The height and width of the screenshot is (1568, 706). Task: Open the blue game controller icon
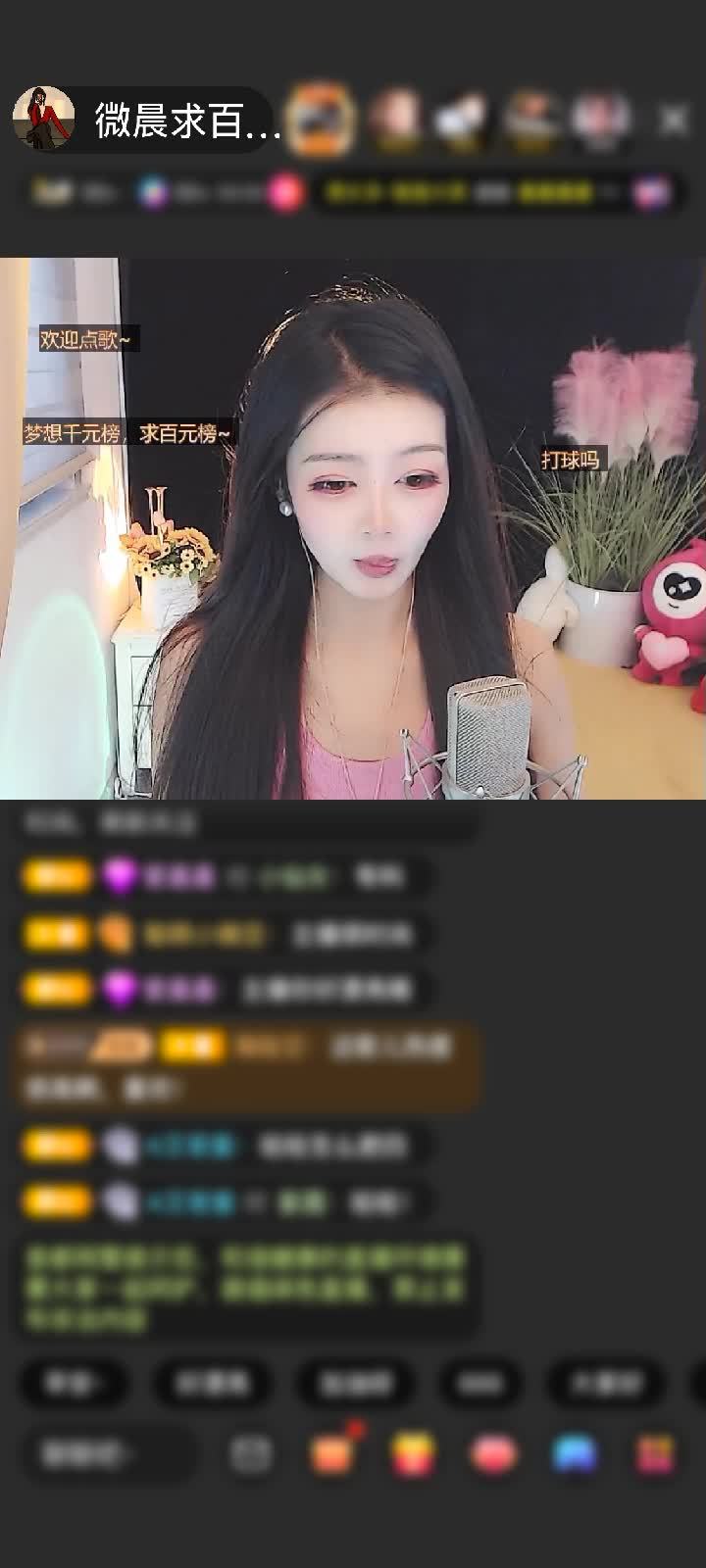pos(575,1454)
